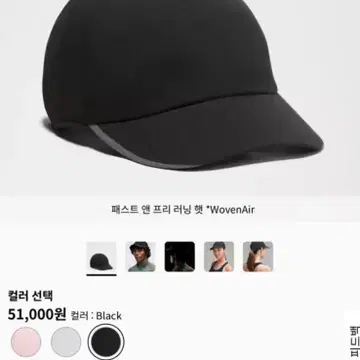This screenshot has width=360, height=360.
Task: View thumbnail showing ponytail back view
Action: tap(258, 257)
